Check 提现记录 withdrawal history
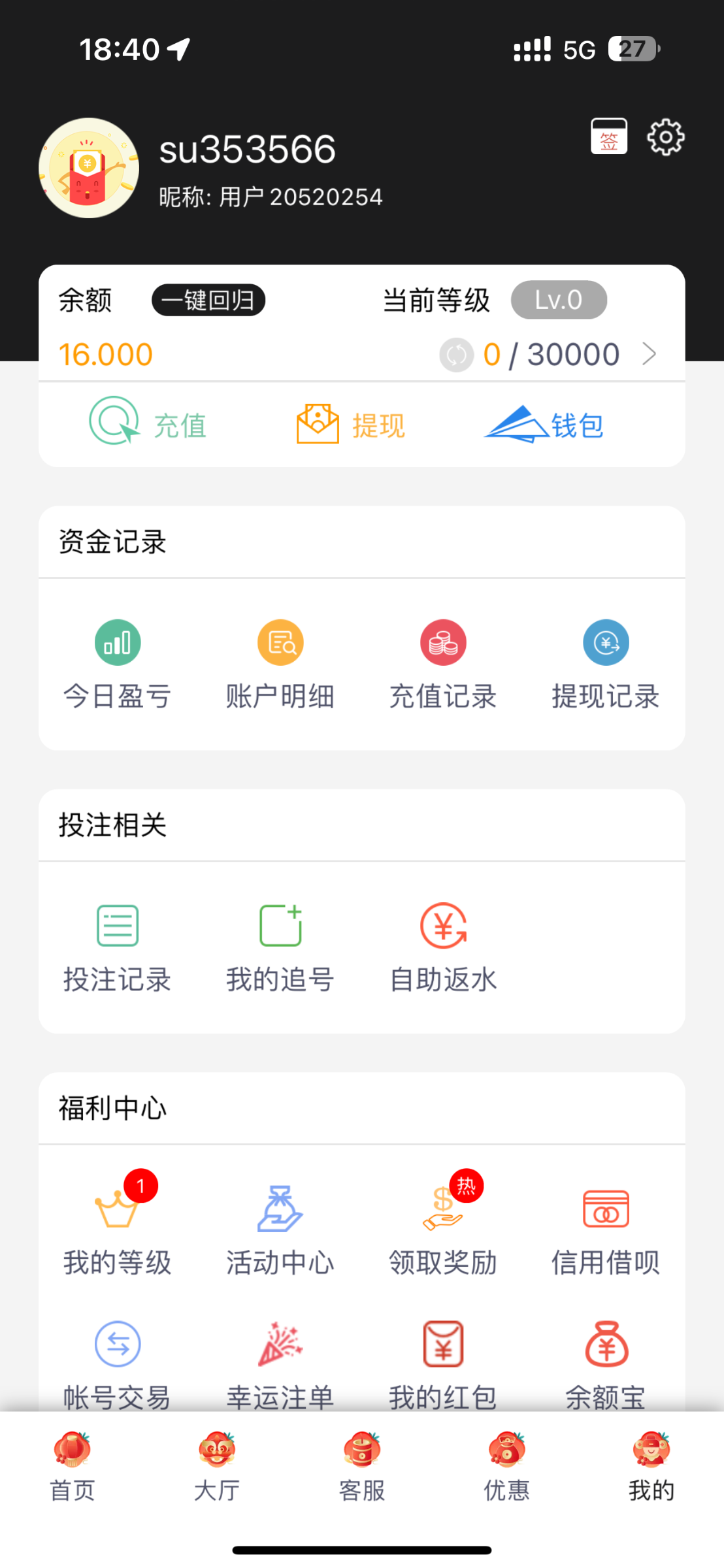The height and width of the screenshot is (1568, 724). (x=606, y=664)
